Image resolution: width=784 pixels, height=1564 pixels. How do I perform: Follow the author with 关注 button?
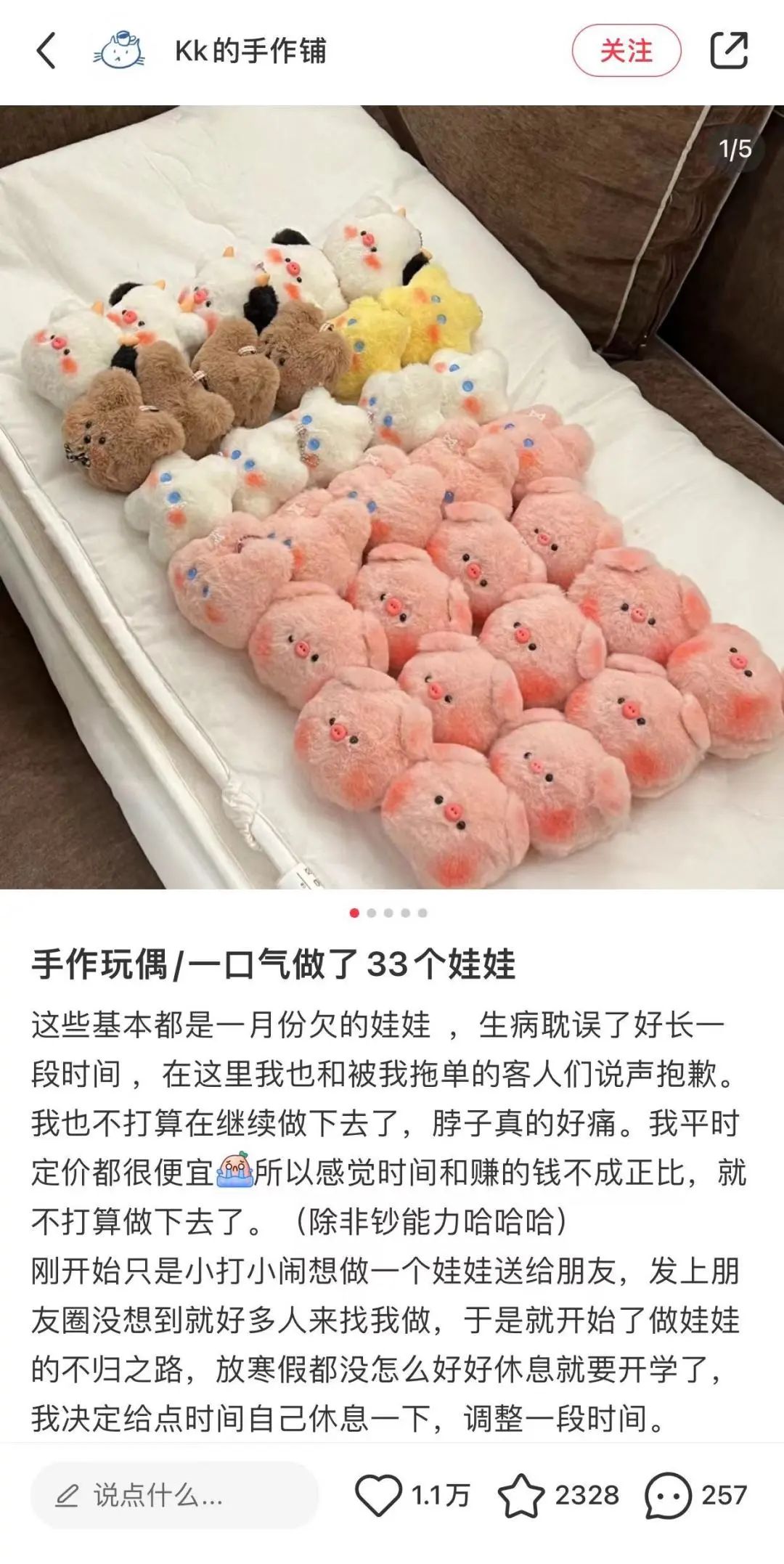coord(626,51)
